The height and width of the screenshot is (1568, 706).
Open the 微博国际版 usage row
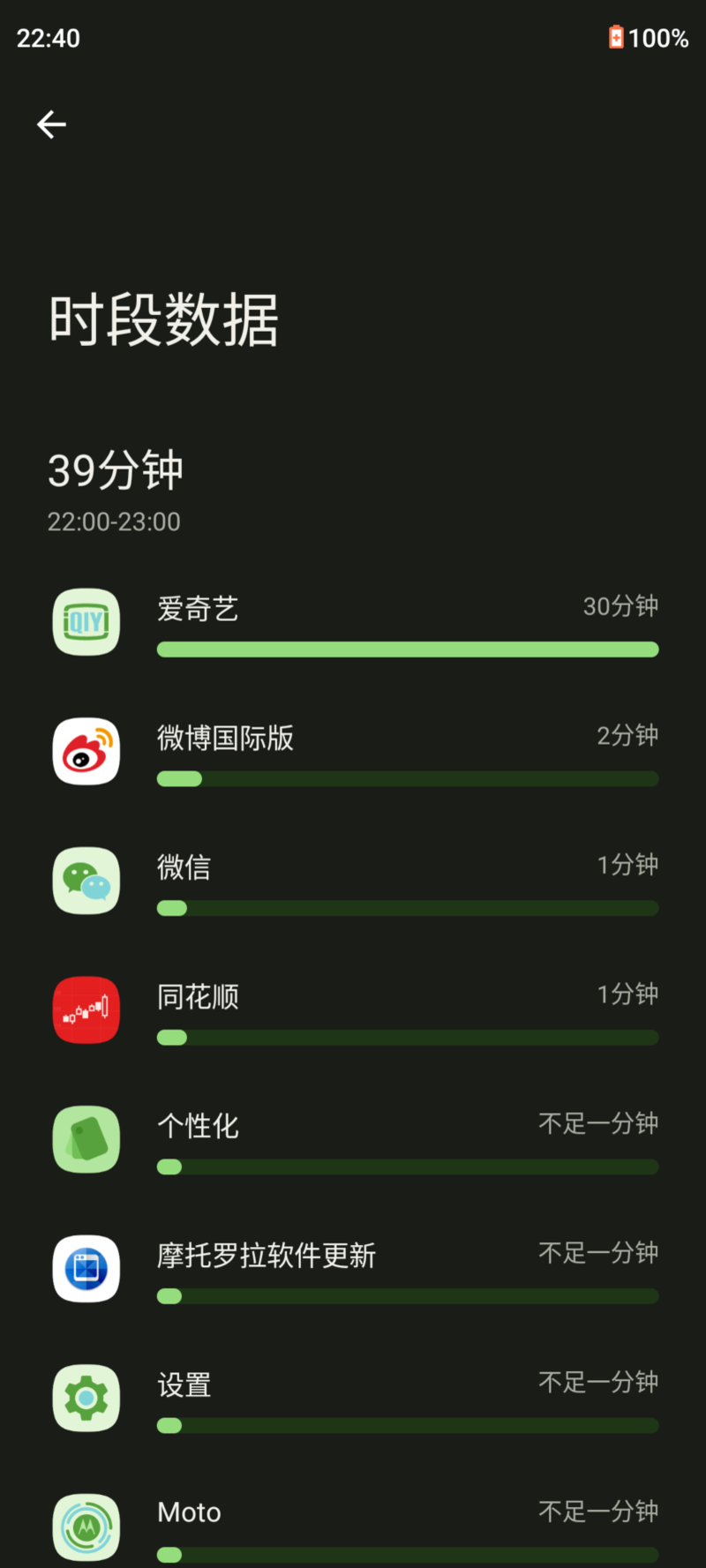click(x=353, y=752)
